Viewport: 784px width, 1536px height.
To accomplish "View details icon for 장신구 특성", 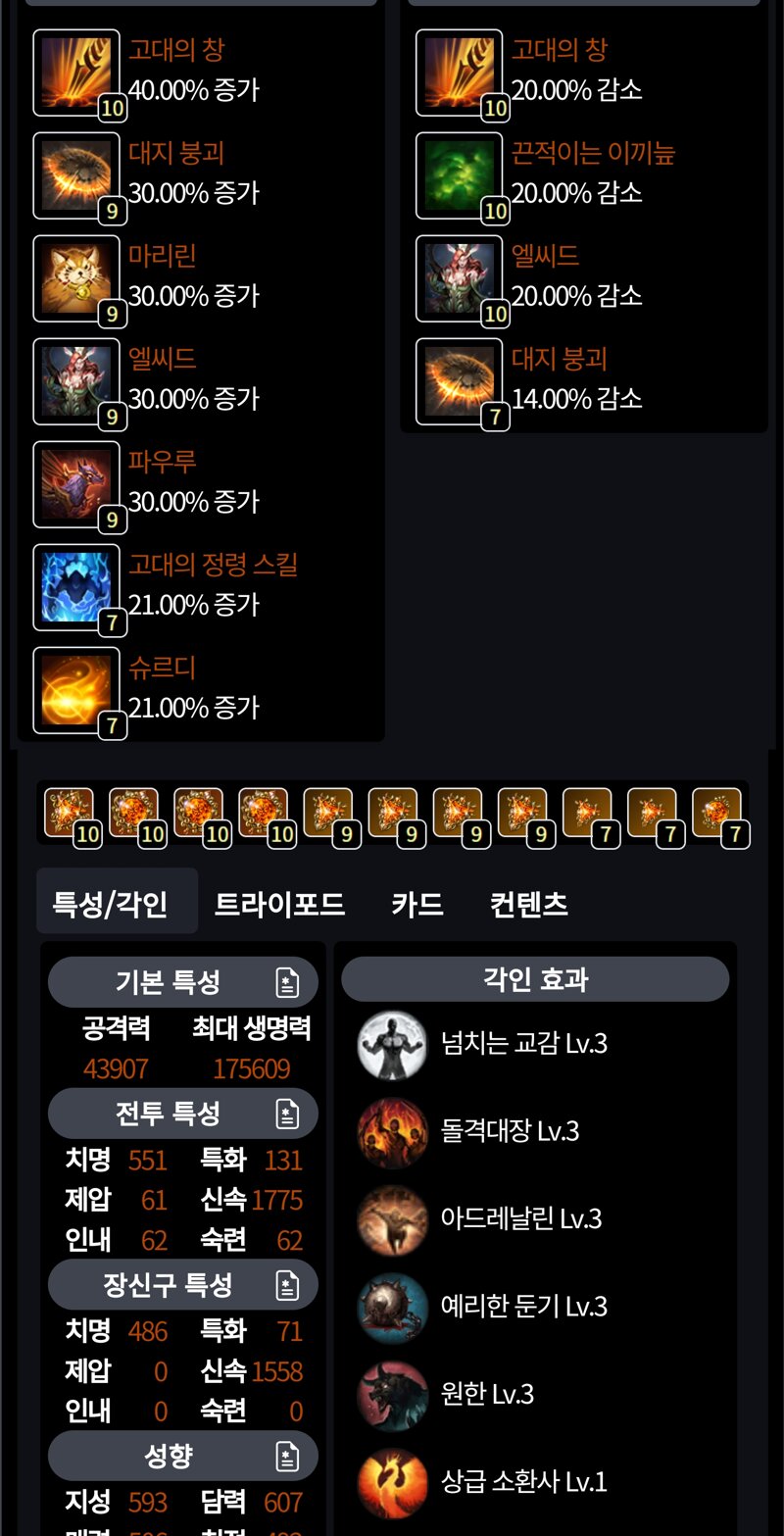I will tap(286, 1285).
